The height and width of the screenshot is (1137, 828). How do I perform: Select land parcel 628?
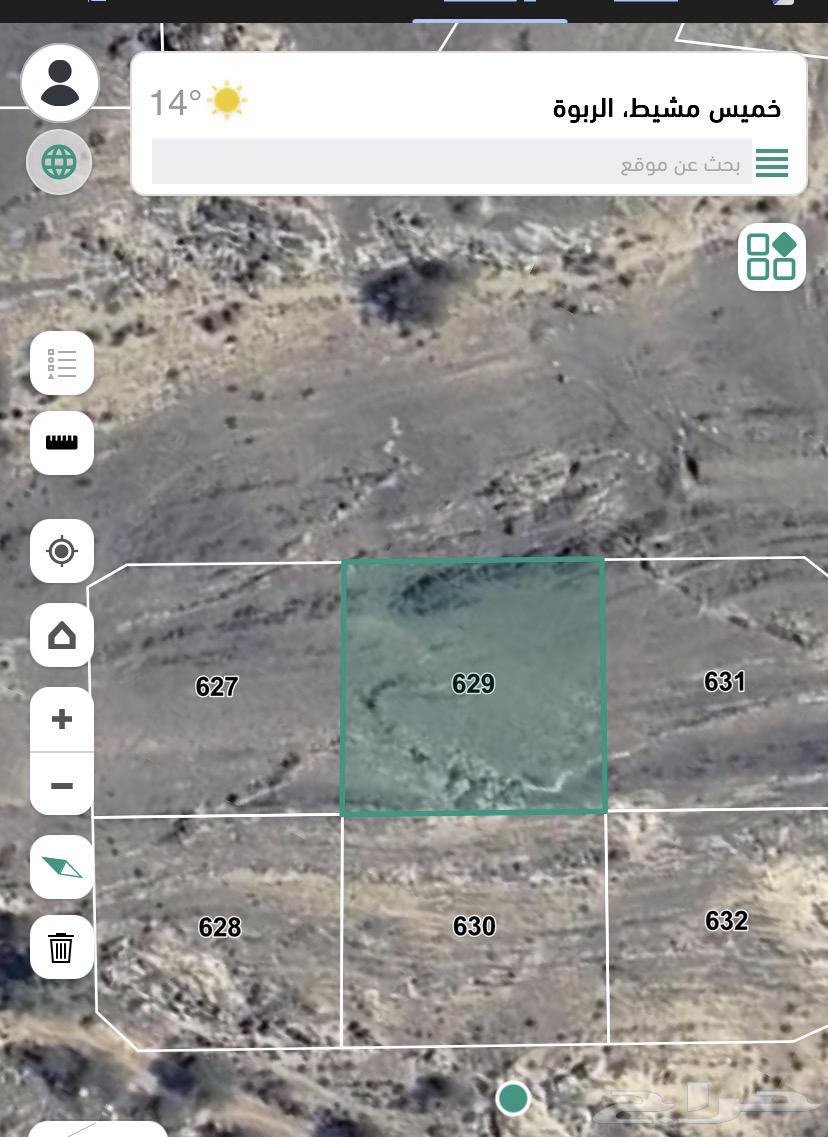(x=219, y=927)
